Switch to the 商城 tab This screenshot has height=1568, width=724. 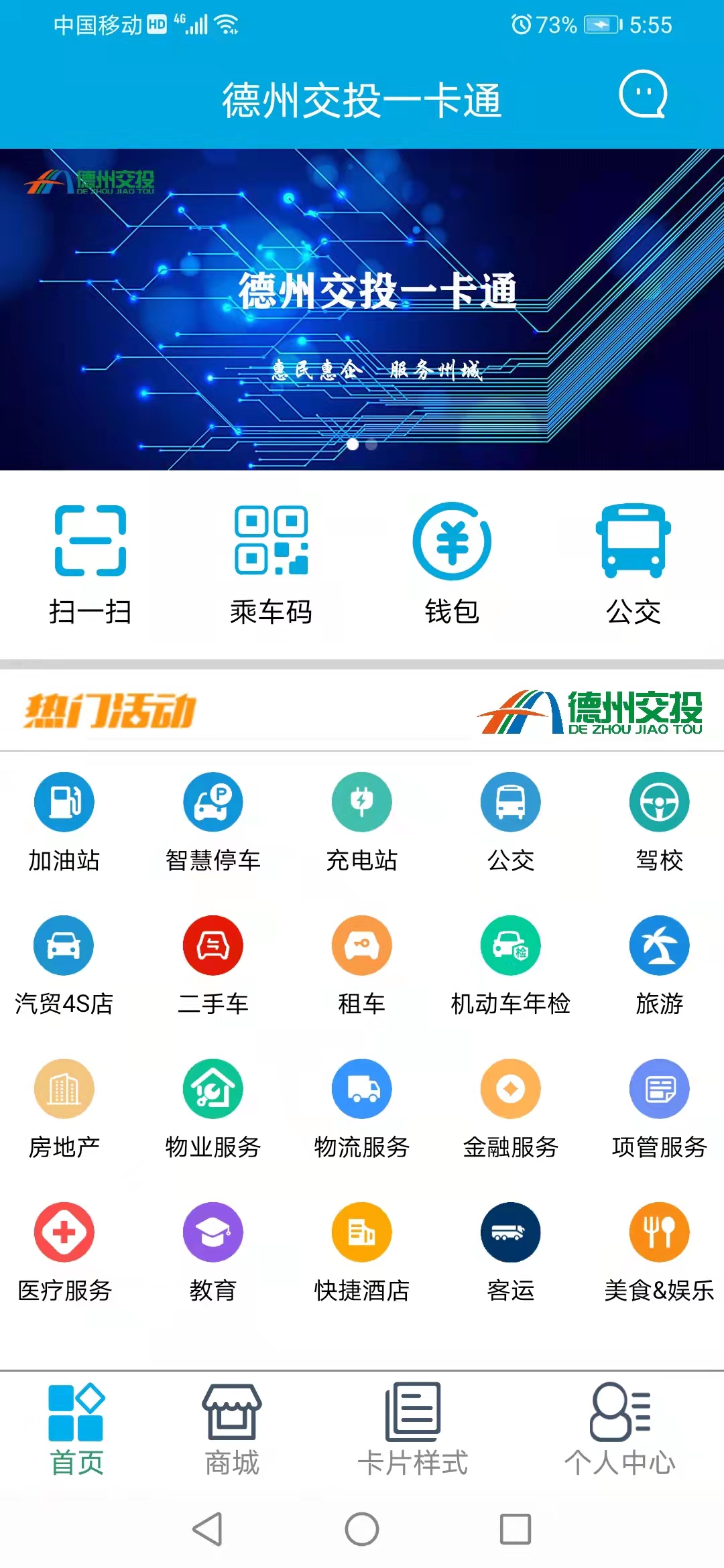(x=232, y=1429)
